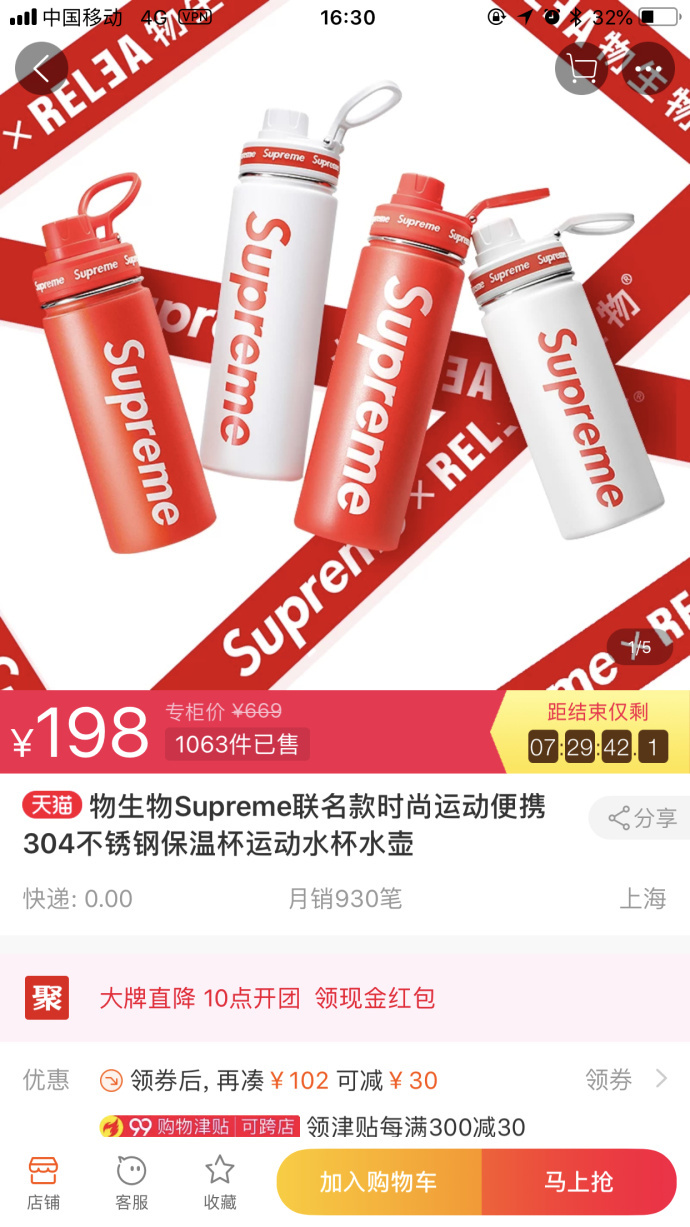Screen dimensions: 690x1227
Task: Buy now with 马上抢
Action: pos(579,1182)
